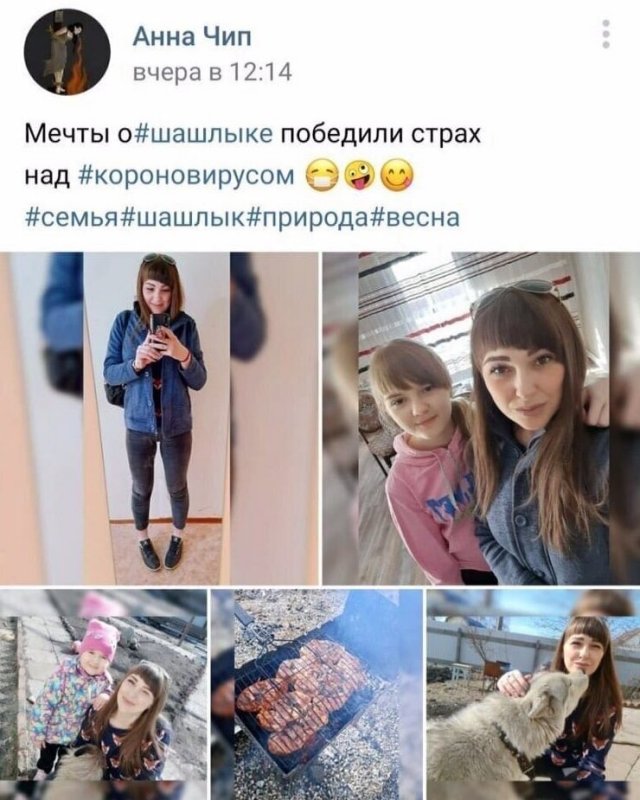Open the post's three-dot overflow menu
The width and height of the screenshot is (640, 800).
(x=606, y=36)
